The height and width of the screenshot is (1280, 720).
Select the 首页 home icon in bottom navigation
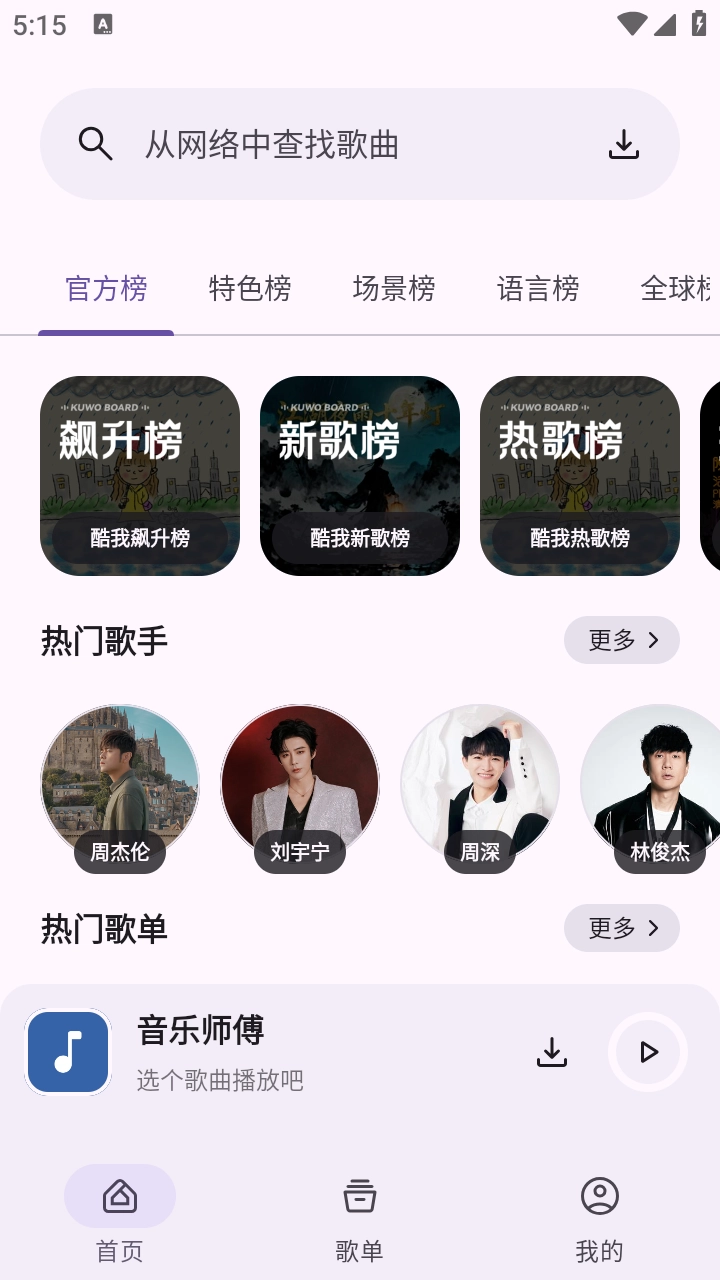(x=119, y=1195)
